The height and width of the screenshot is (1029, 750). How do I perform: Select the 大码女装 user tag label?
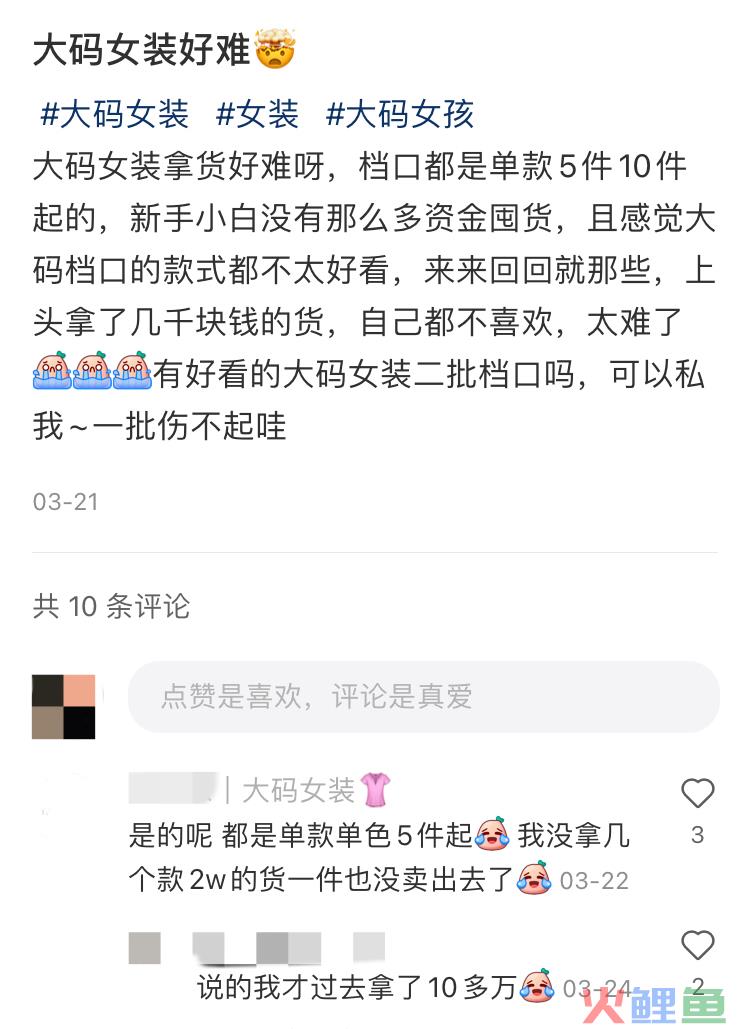(x=298, y=789)
